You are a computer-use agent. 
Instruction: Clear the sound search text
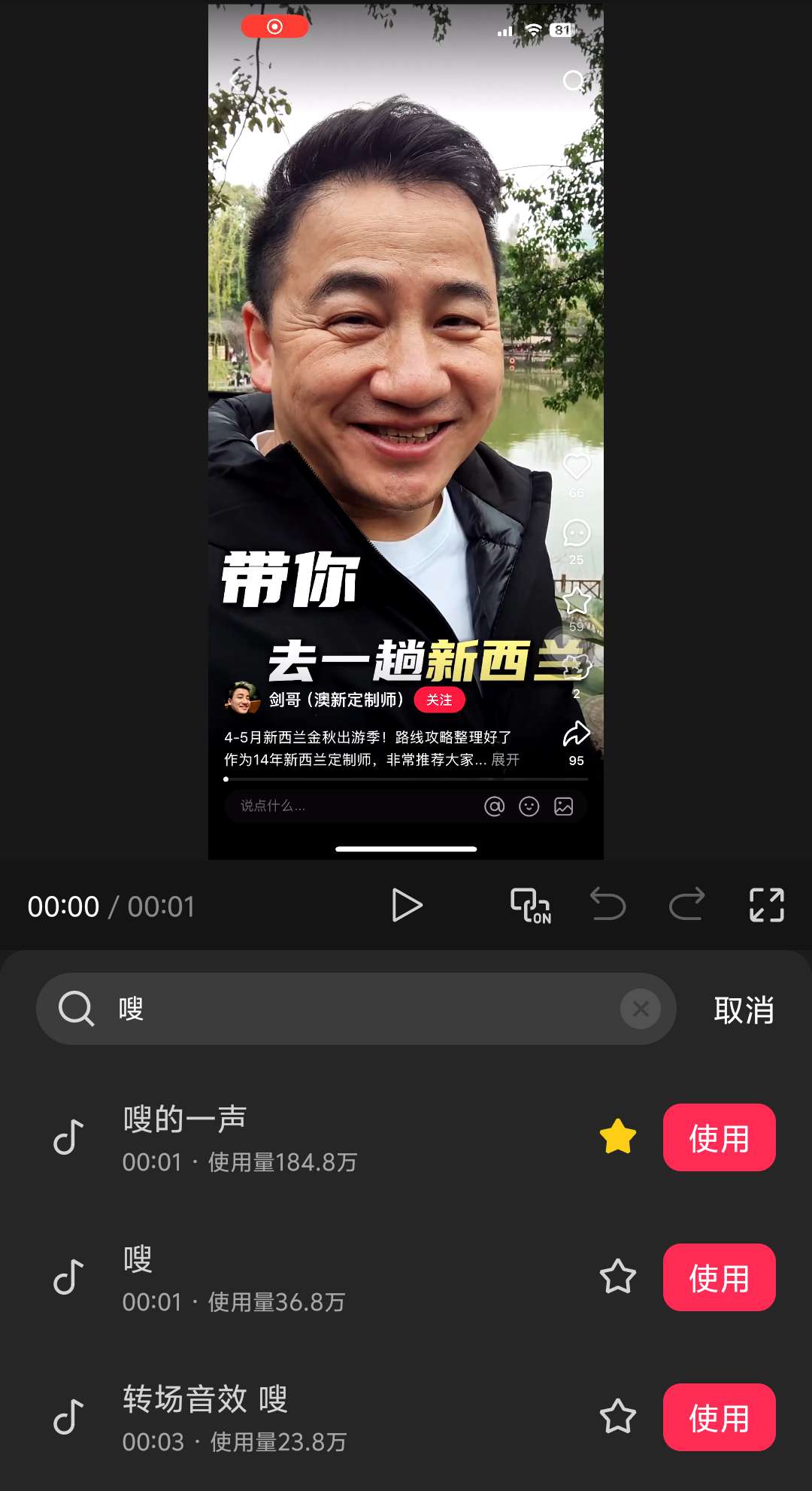641,1009
